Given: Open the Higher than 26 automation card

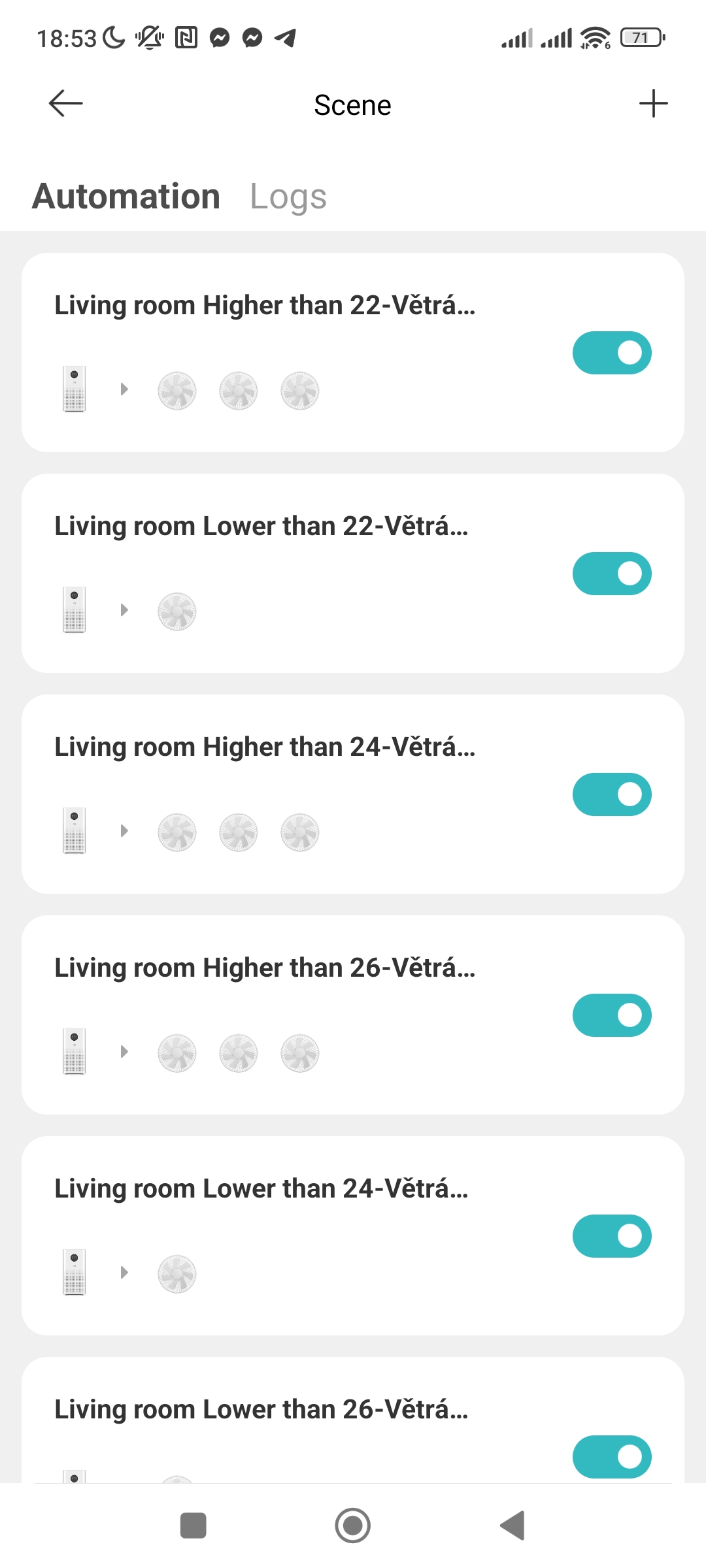Looking at the screenshot, I should tap(265, 968).
